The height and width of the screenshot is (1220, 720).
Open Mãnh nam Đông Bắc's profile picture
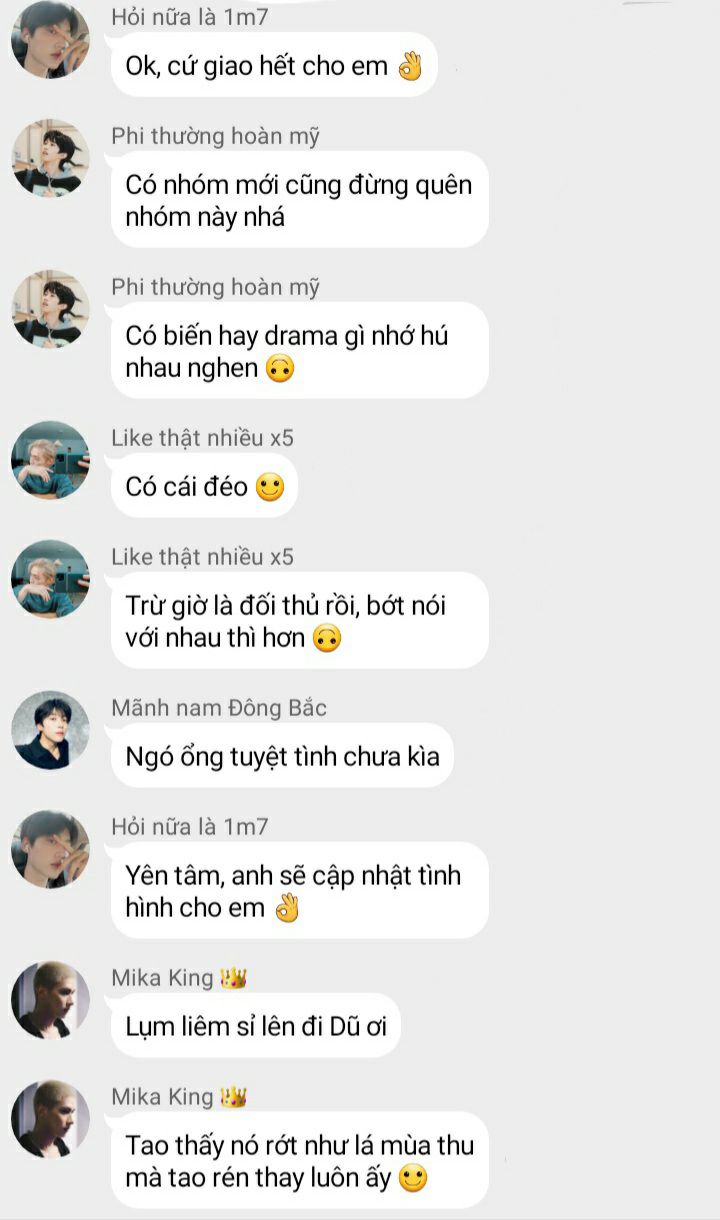(50, 730)
